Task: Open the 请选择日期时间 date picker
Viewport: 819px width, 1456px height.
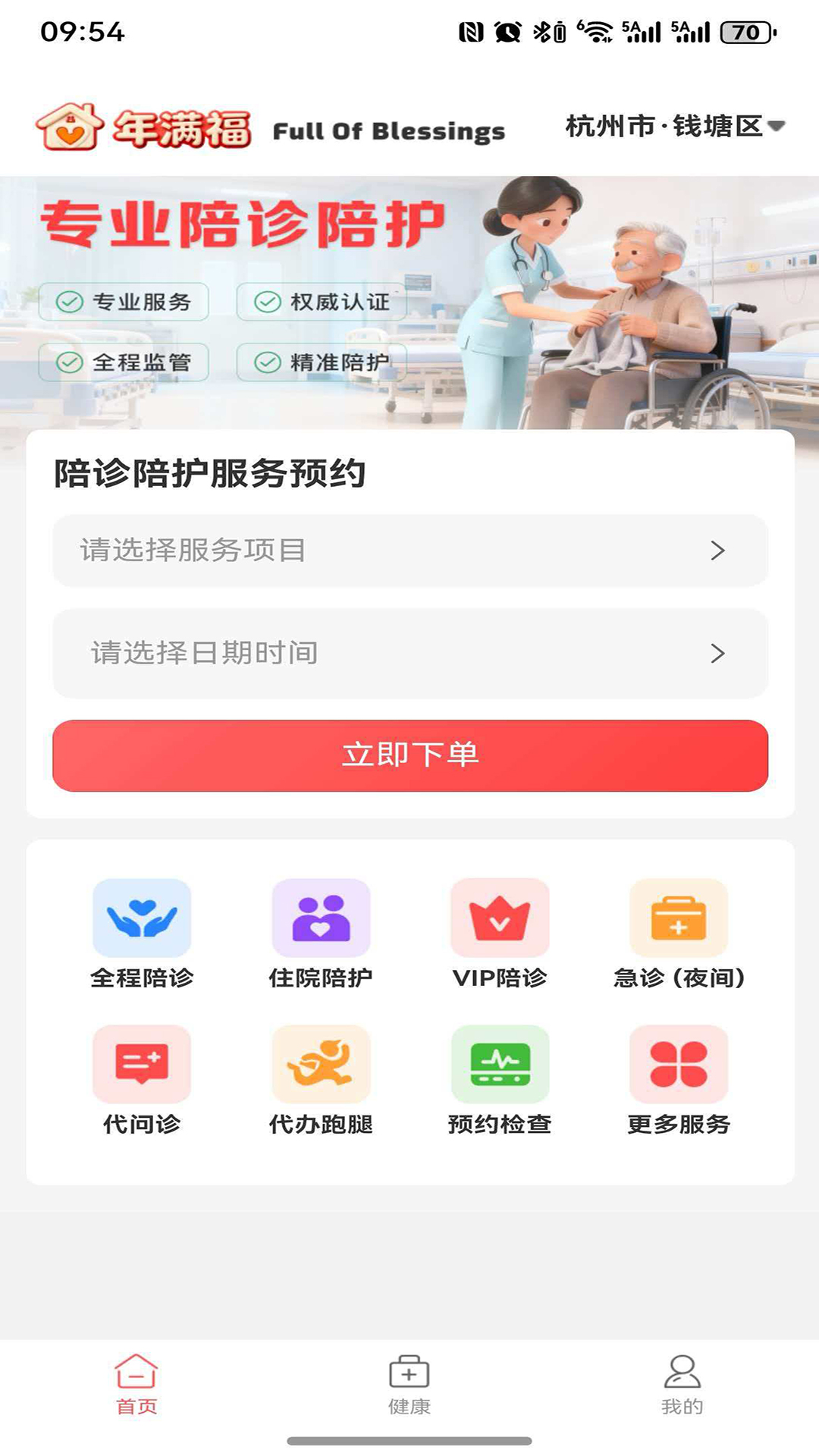Action: [x=409, y=653]
